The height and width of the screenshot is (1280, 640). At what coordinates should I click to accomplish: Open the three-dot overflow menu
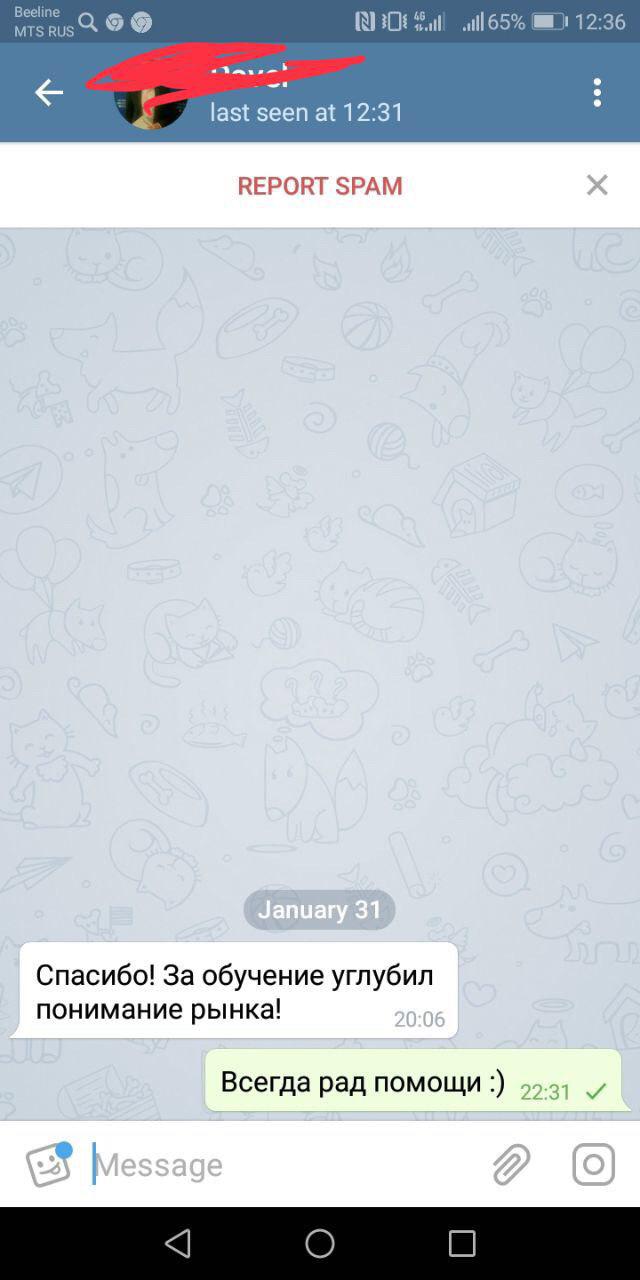pyautogui.click(x=597, y=93)
